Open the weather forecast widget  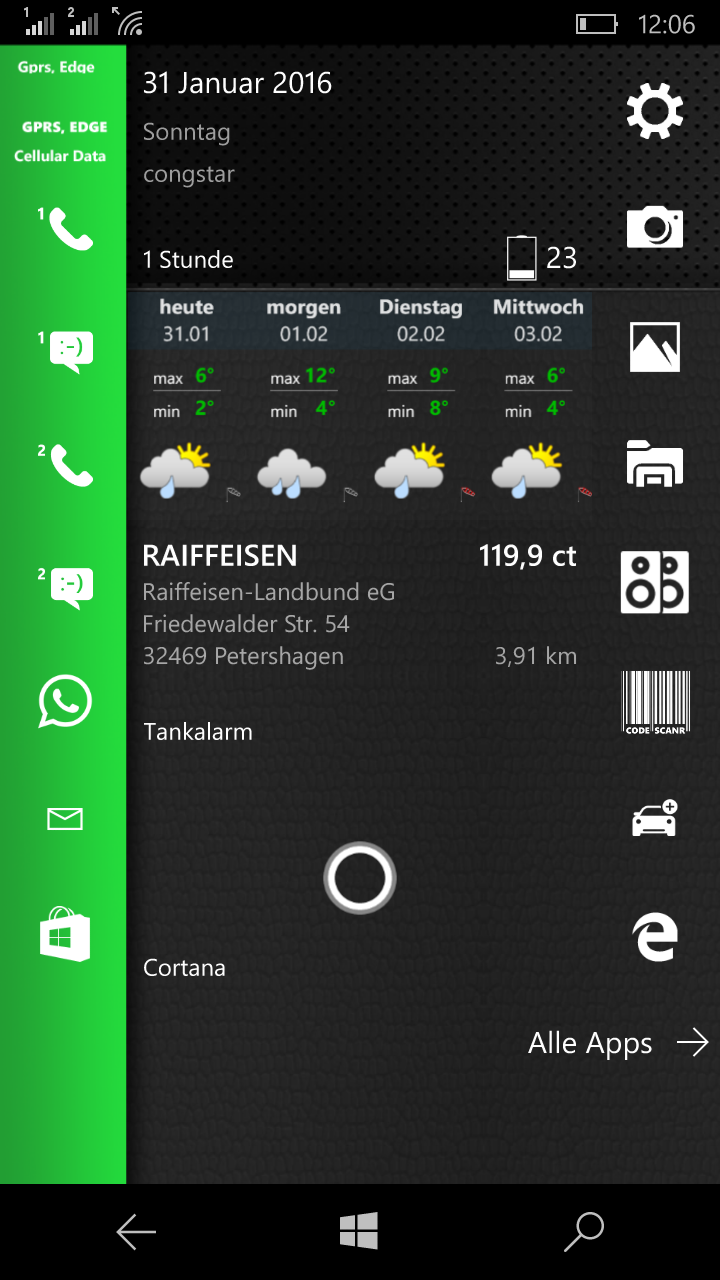point(360,398)
